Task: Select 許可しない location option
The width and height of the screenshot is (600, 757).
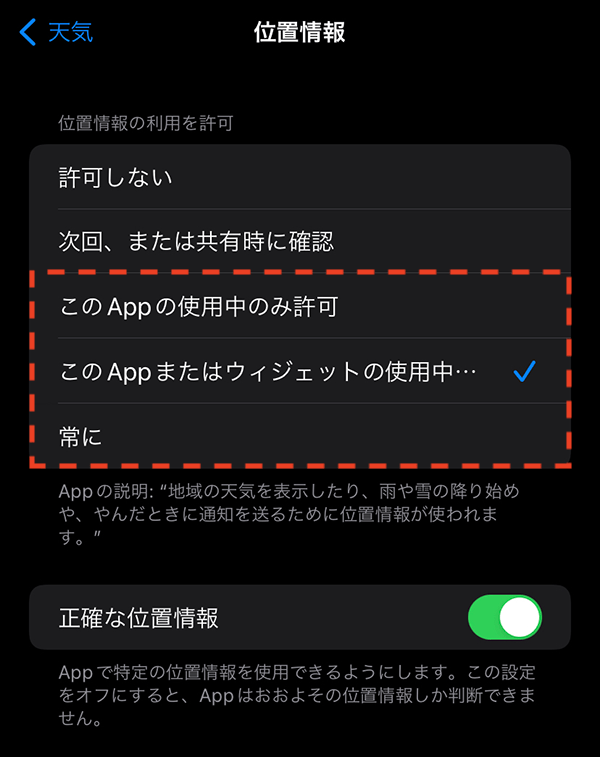Action: pyautogui.click(x=300, y=177)
